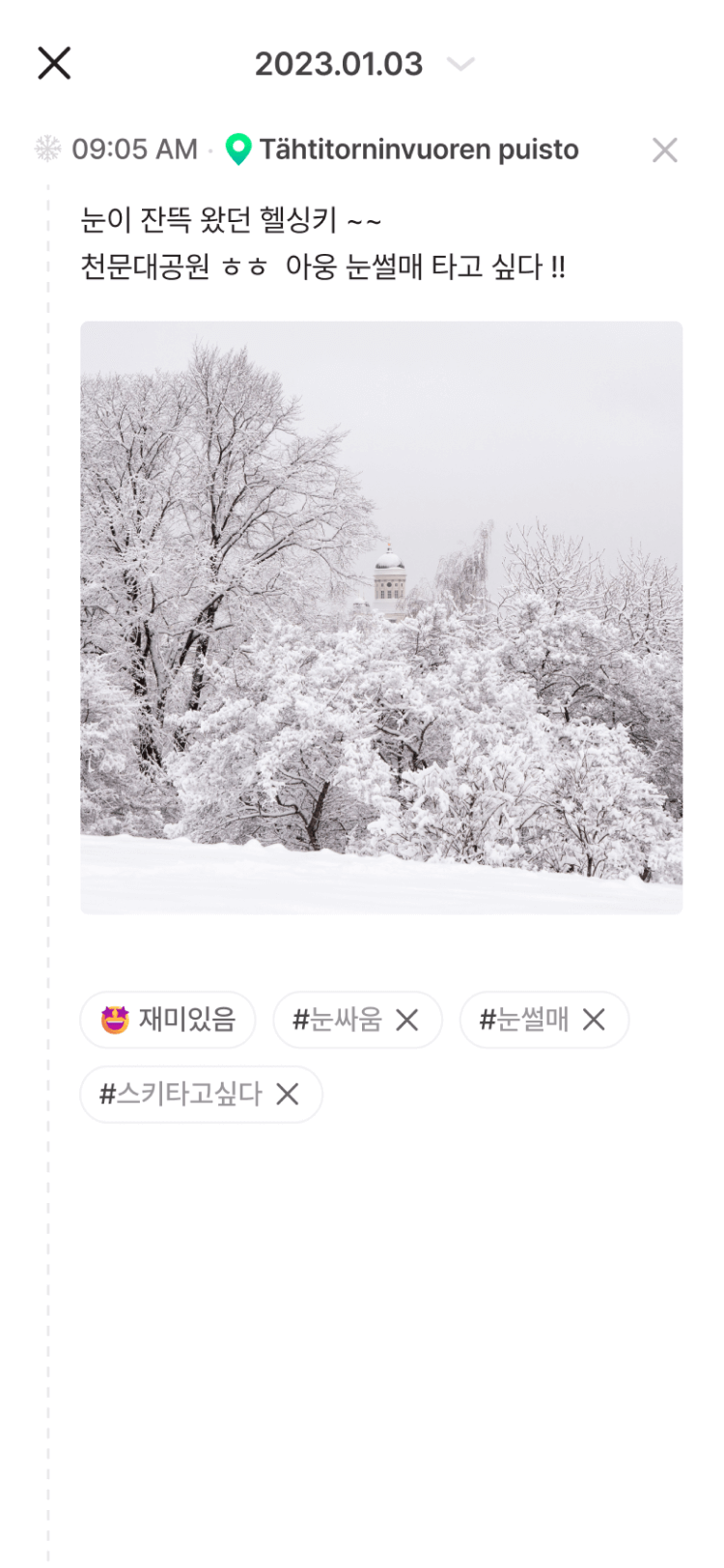This screenshot has width=724, height=1568.
Task: Click the star-struck emoji on the mood tag
Action: 113,1019
